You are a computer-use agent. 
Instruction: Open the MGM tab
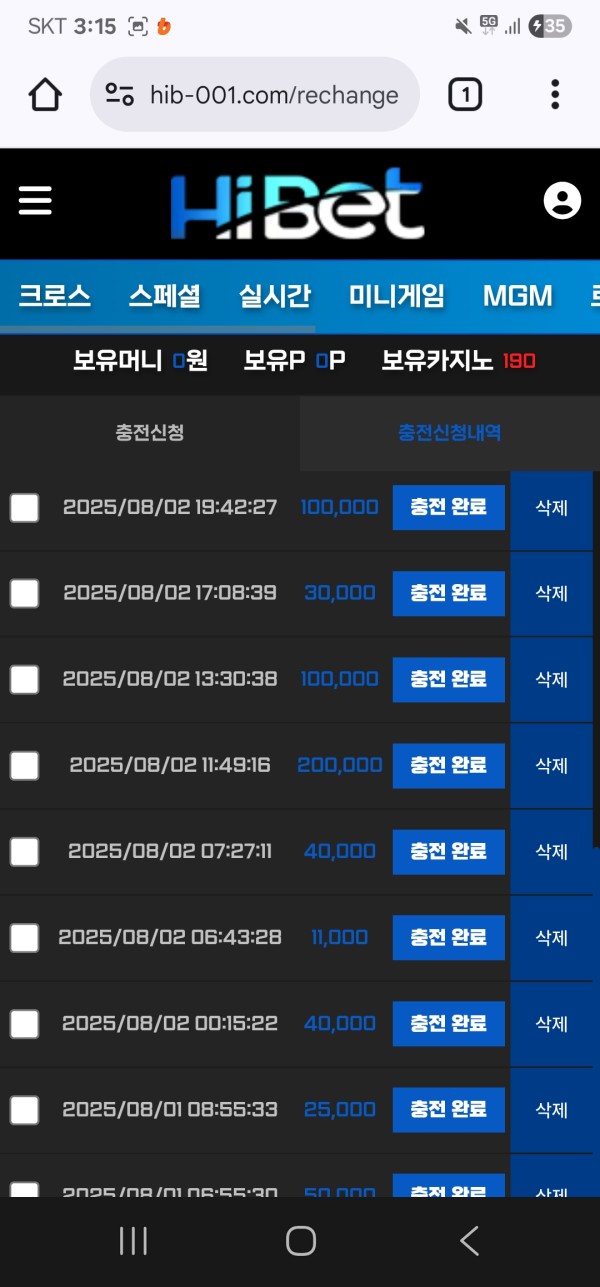click(x=517, y=296)
